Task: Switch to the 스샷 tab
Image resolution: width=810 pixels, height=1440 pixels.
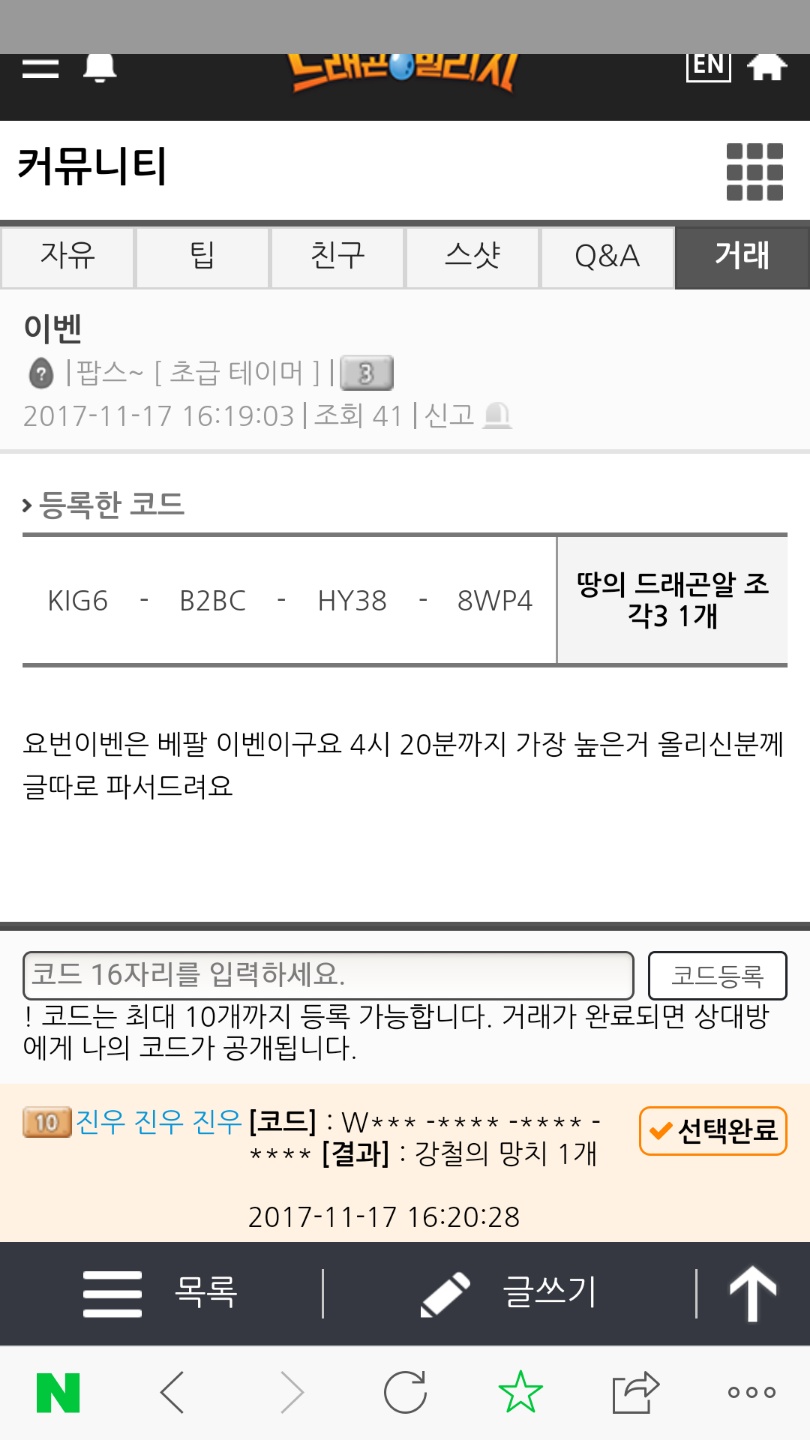Action: pyautogui.click(x=472, y=257)
